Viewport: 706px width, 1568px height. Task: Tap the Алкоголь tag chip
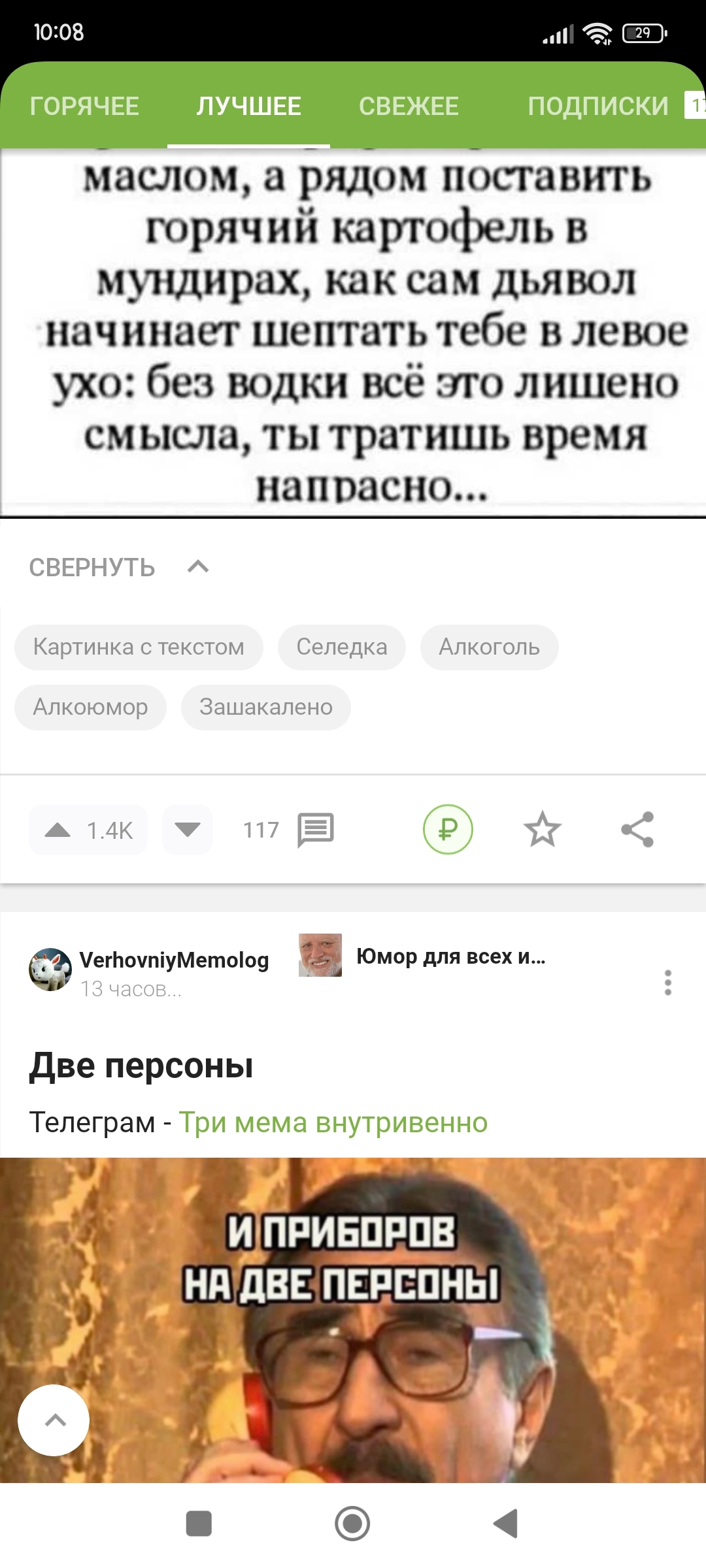489,647
